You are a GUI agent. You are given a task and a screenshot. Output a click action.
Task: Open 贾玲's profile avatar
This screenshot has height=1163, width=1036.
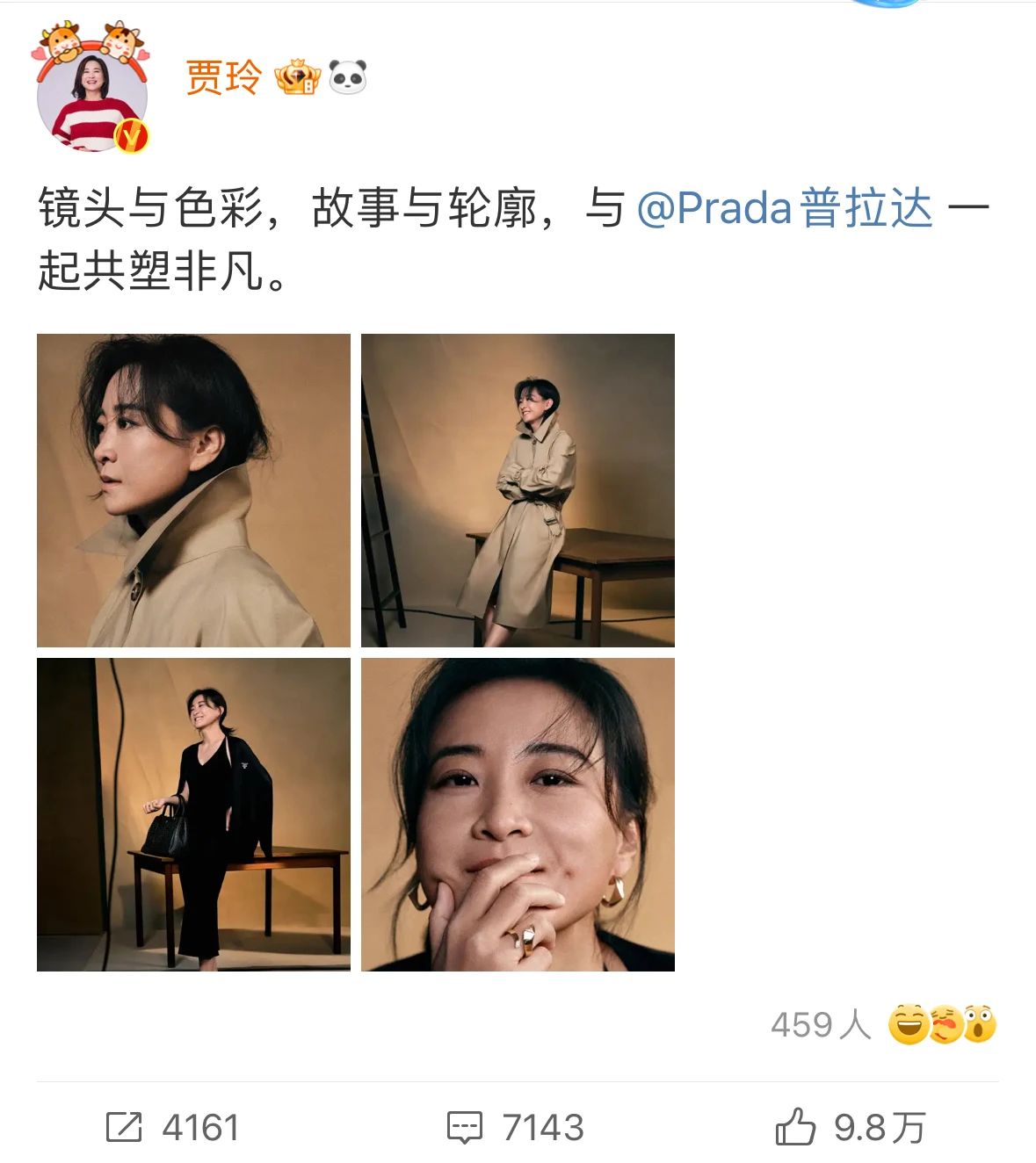pyautogui.click(x=91, y=97)
